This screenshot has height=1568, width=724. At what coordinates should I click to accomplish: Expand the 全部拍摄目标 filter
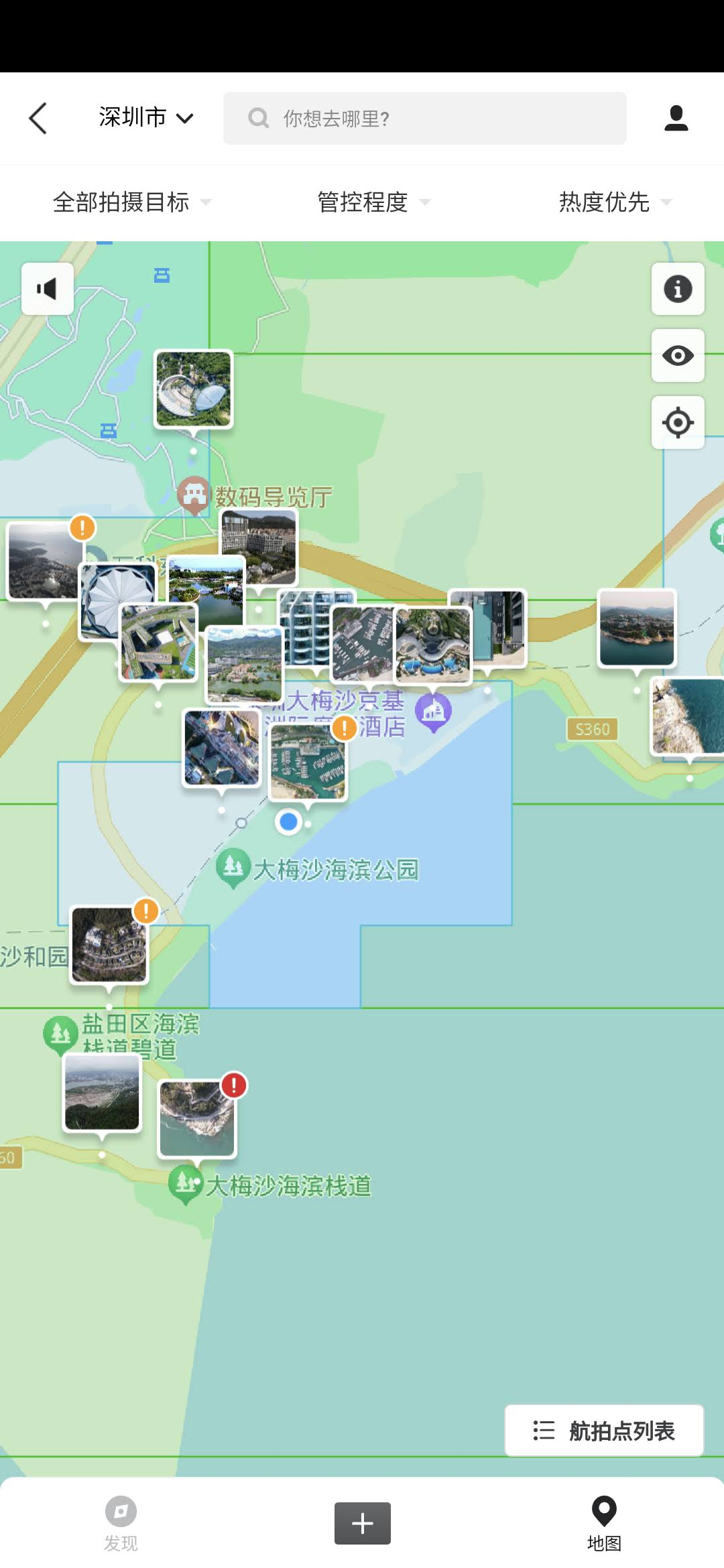coord(131,202)
